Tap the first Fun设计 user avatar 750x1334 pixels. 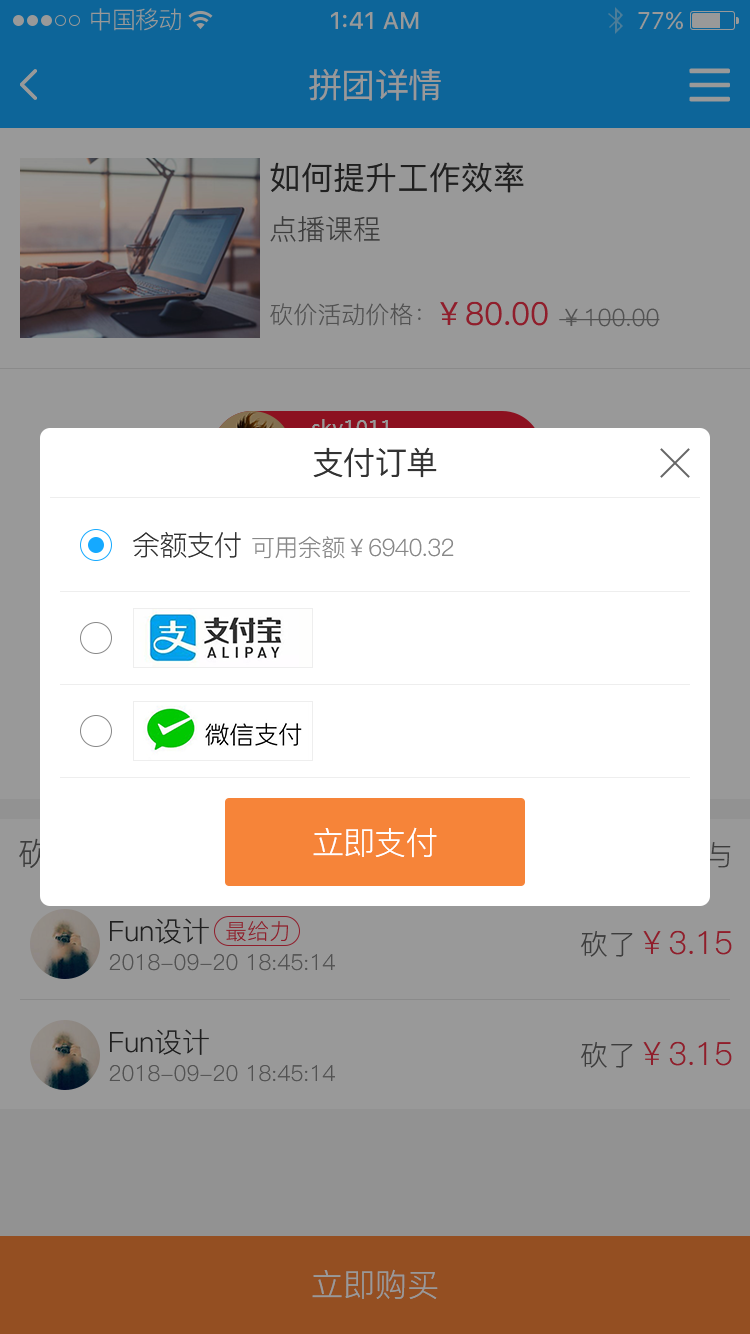64,943
